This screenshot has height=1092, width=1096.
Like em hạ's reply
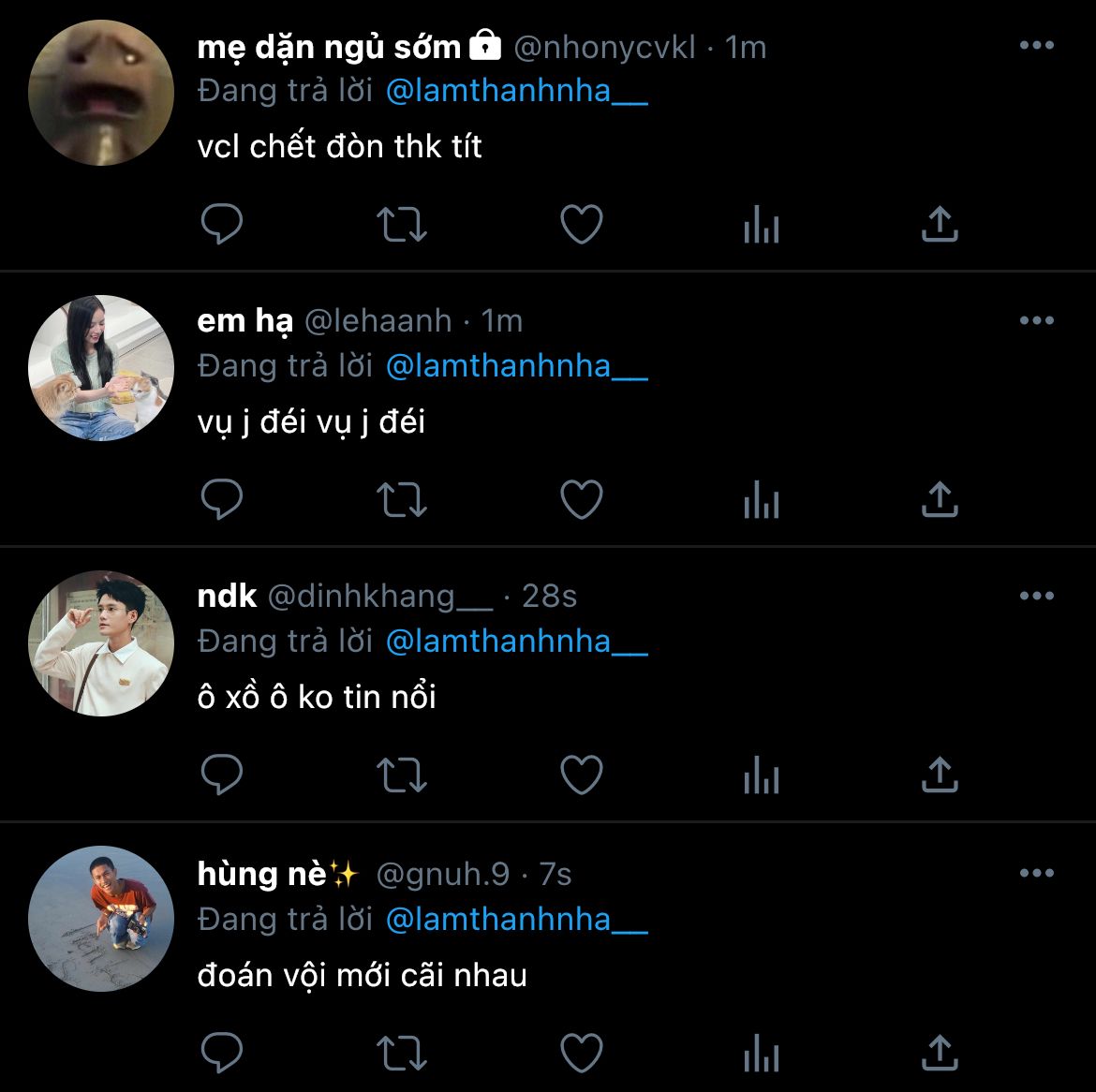click(x=581, y=500)
